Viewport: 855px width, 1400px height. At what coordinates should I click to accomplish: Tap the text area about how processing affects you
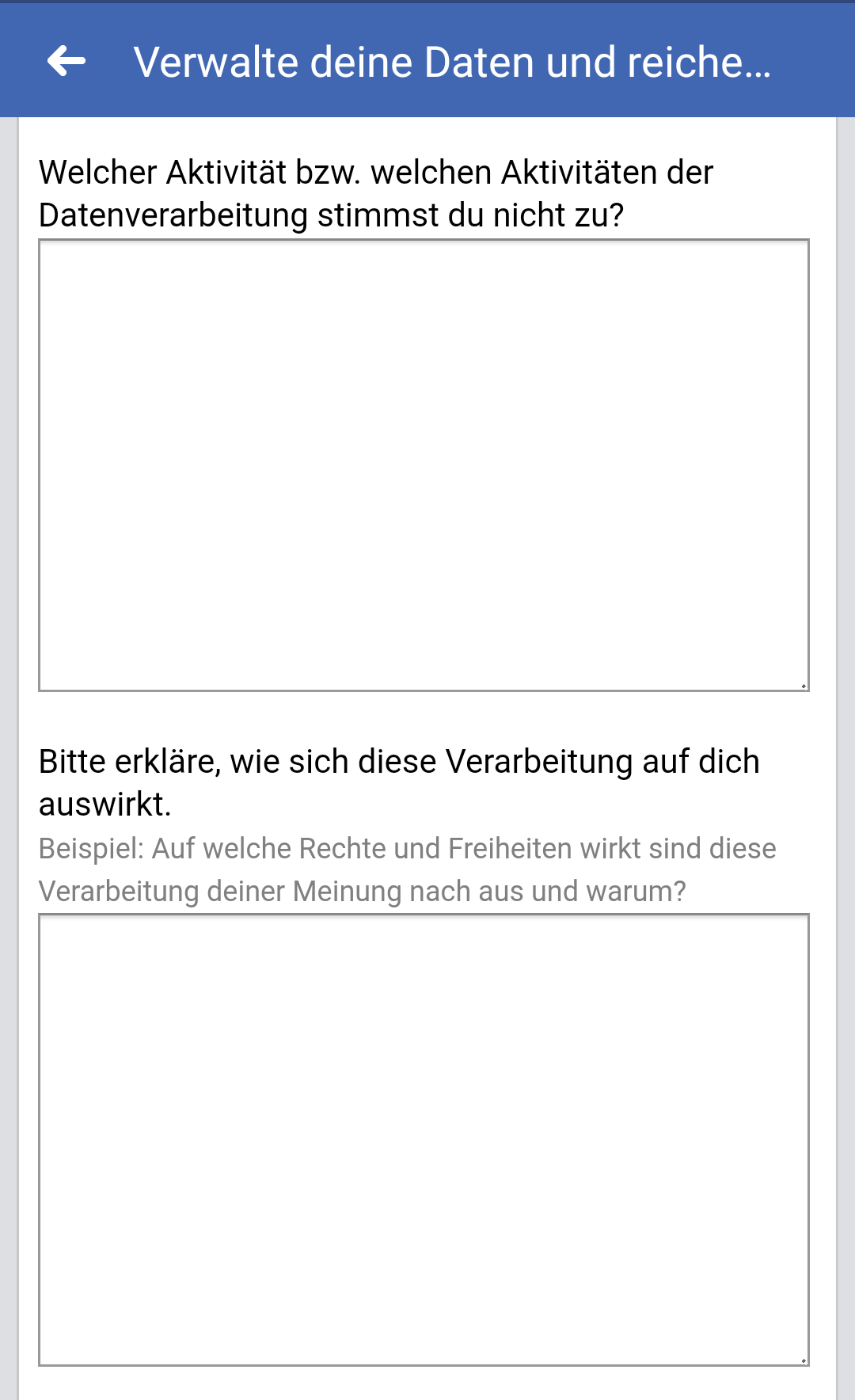pyautogui.click(x=424, y=1139)
